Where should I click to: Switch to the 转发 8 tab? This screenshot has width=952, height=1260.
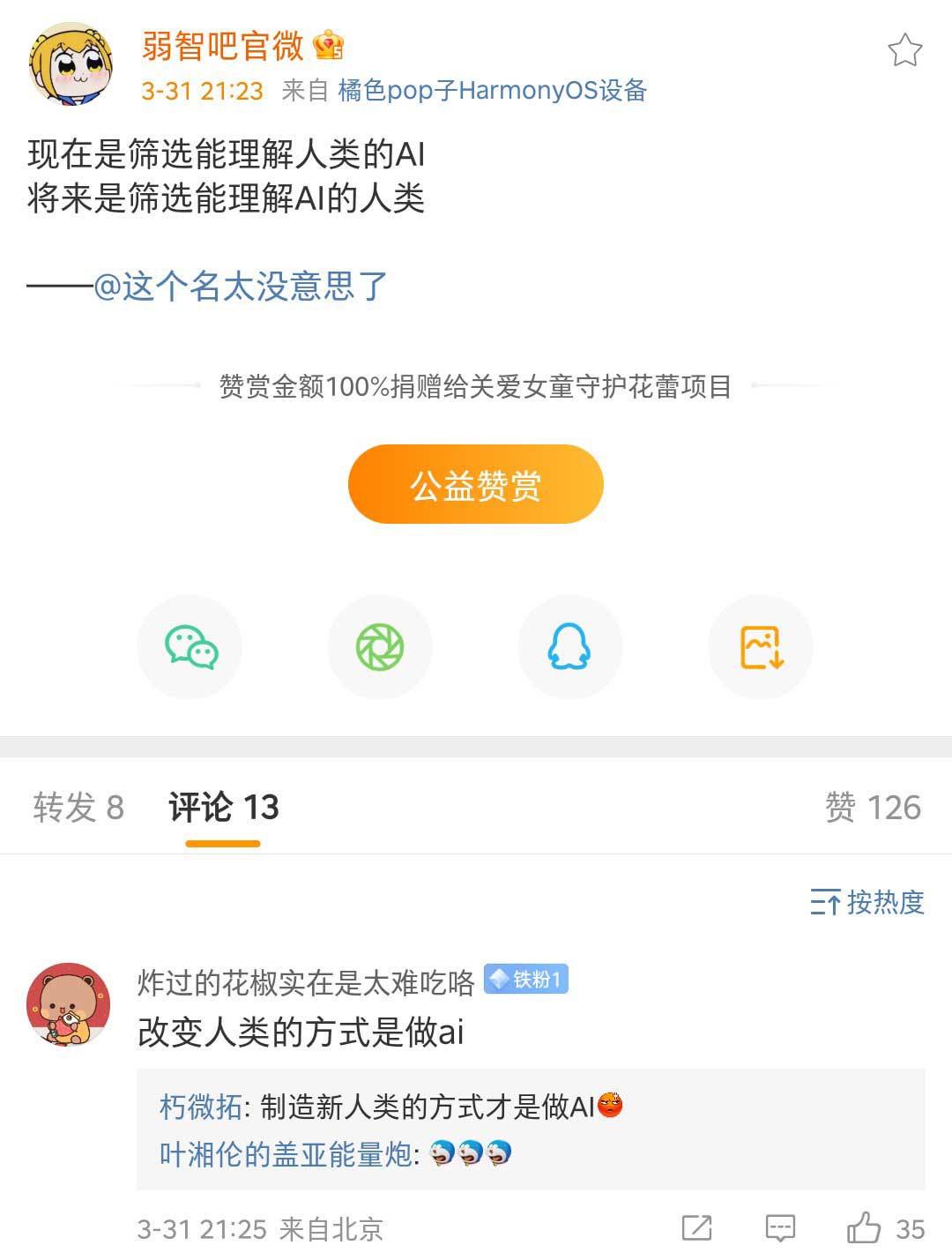coord(78,807)
